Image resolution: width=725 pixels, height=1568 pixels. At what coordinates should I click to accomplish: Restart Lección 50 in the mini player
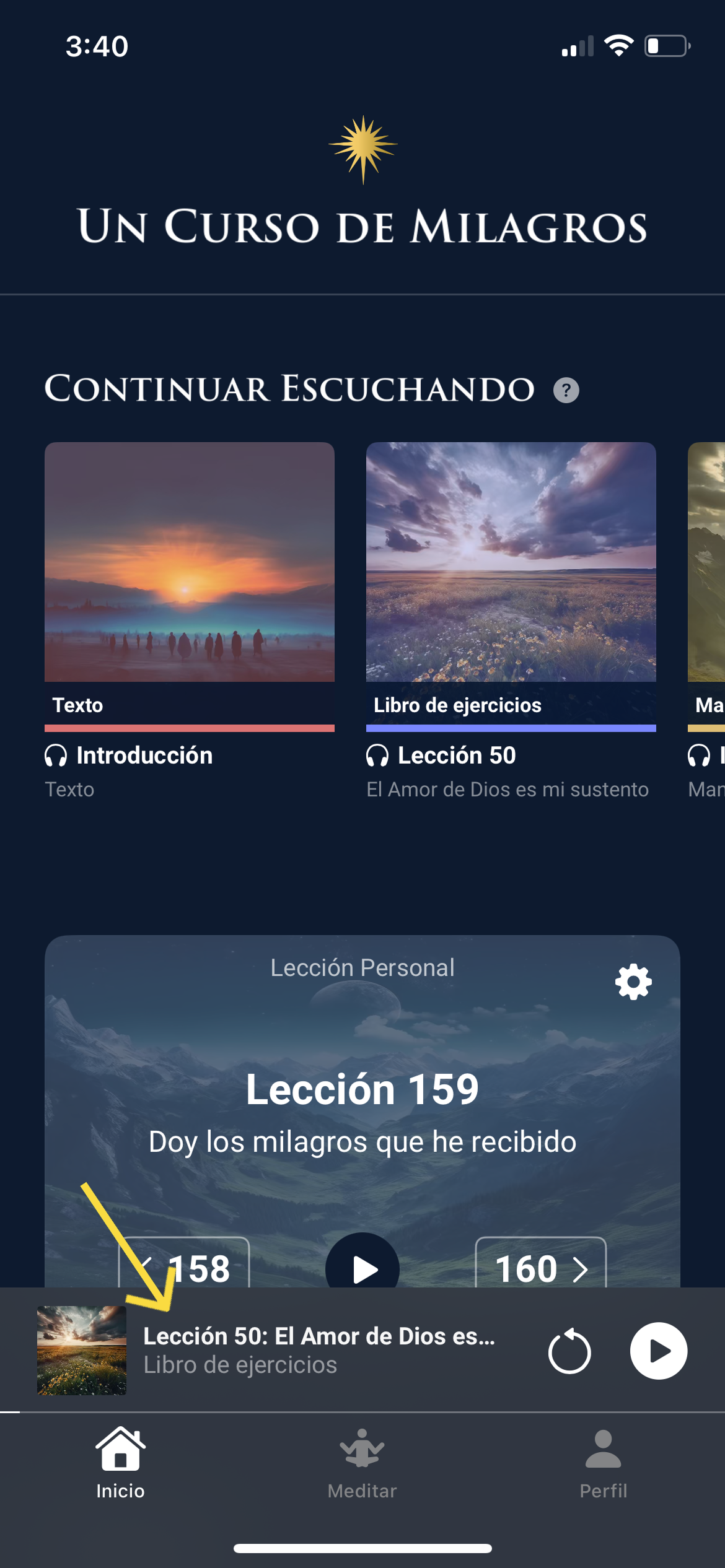[x=569, y=1351]
